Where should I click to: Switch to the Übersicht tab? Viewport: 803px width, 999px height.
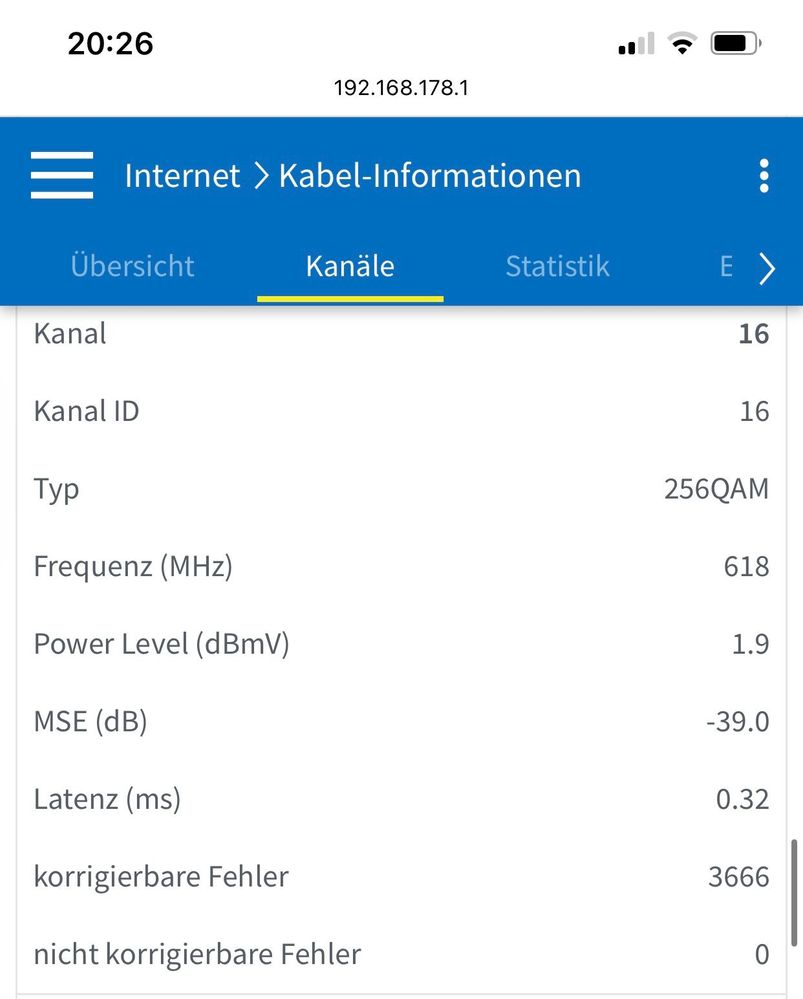[132, 267]
